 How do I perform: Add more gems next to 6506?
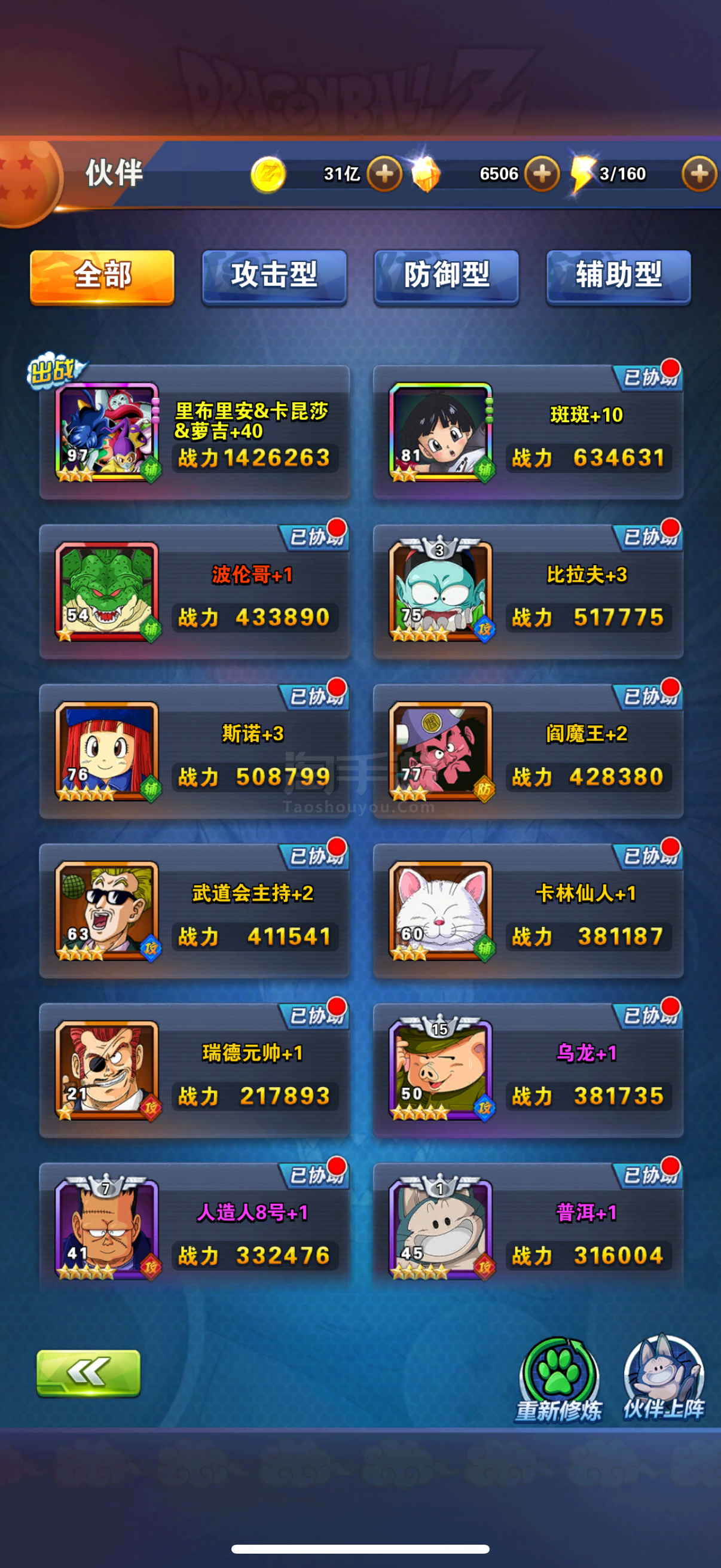click(542, 174)
